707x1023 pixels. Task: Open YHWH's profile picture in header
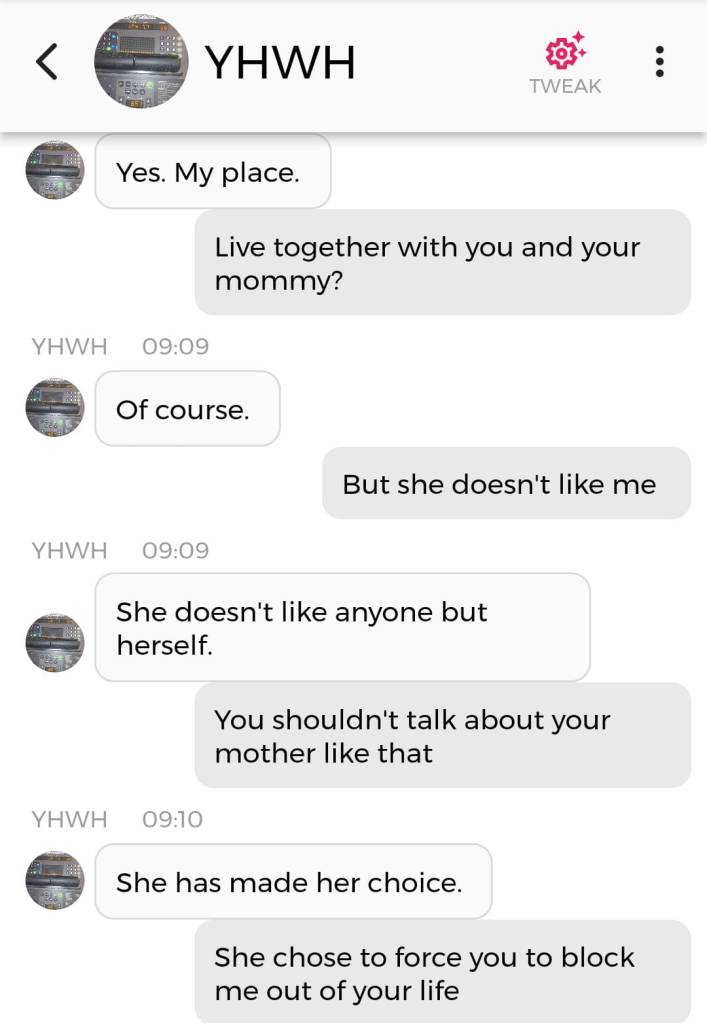(141, 63)
